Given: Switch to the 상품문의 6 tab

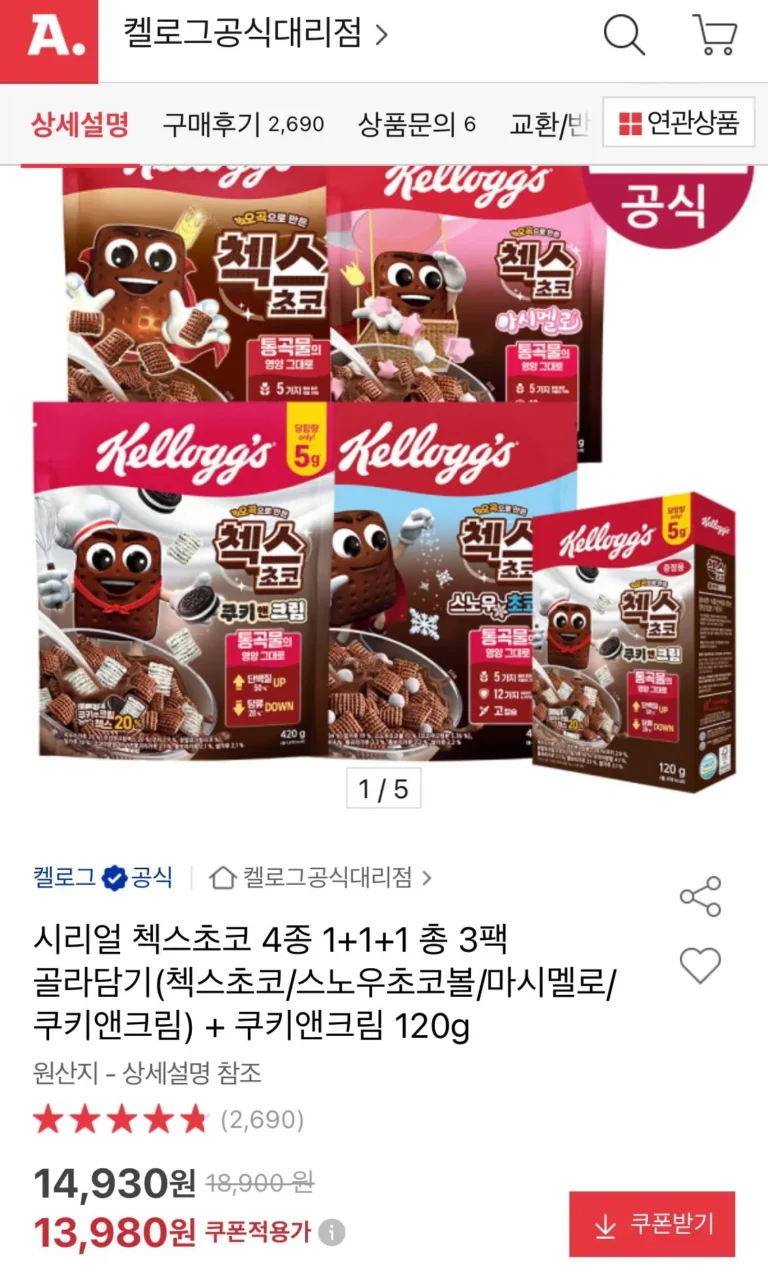Looking at the screenshot, I should pos(417,124).
